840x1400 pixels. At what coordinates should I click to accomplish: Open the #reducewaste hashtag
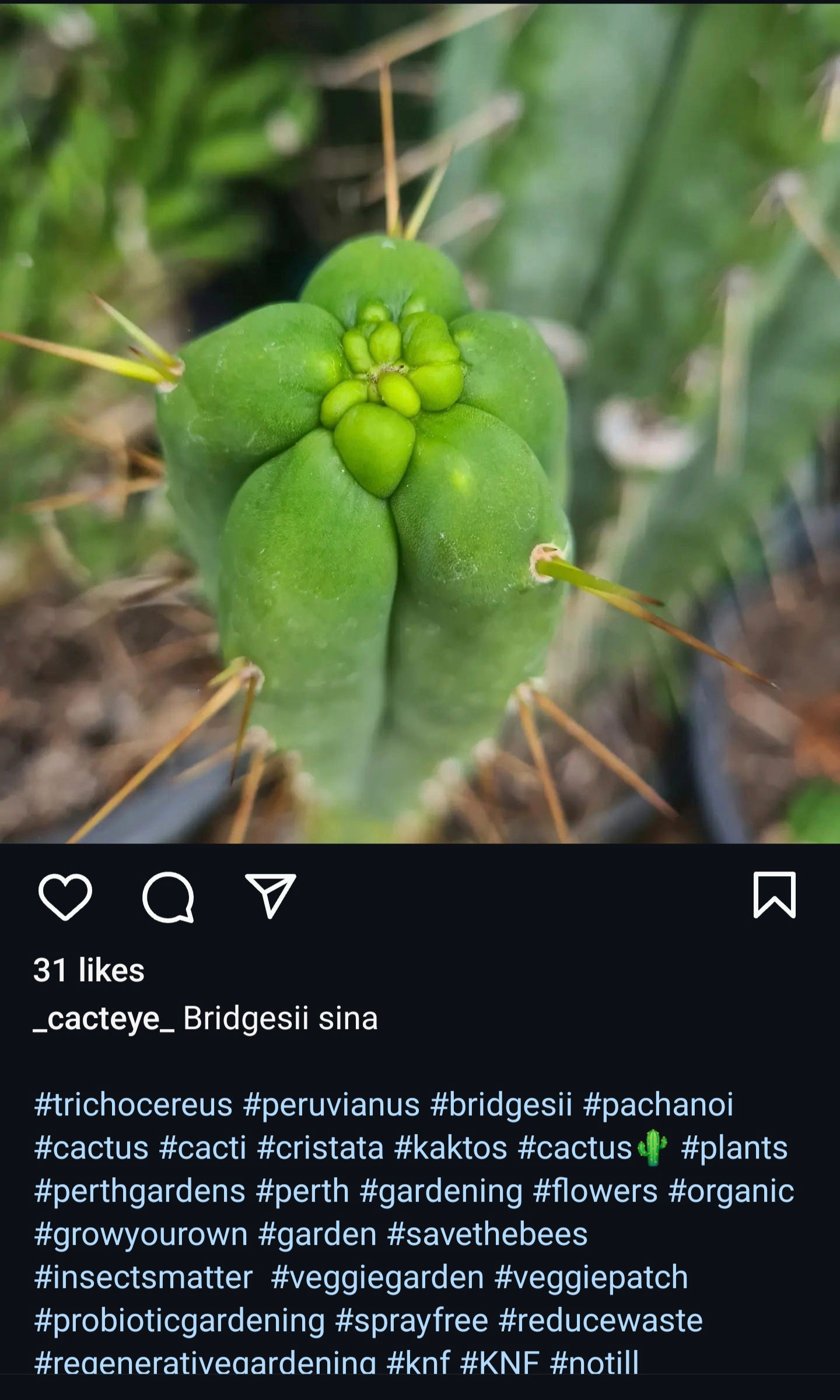(600, 1321)
